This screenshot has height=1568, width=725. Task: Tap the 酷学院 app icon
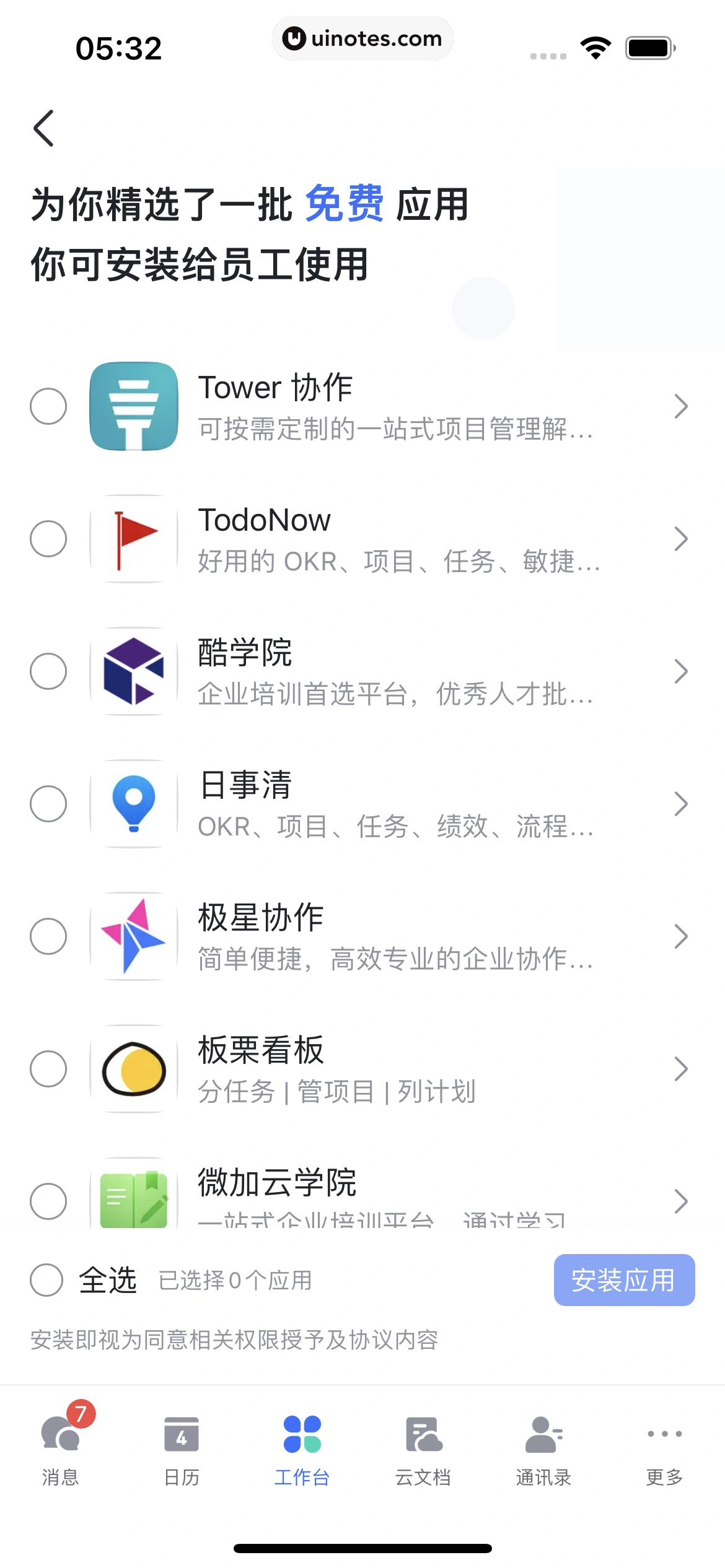[133, 671]
